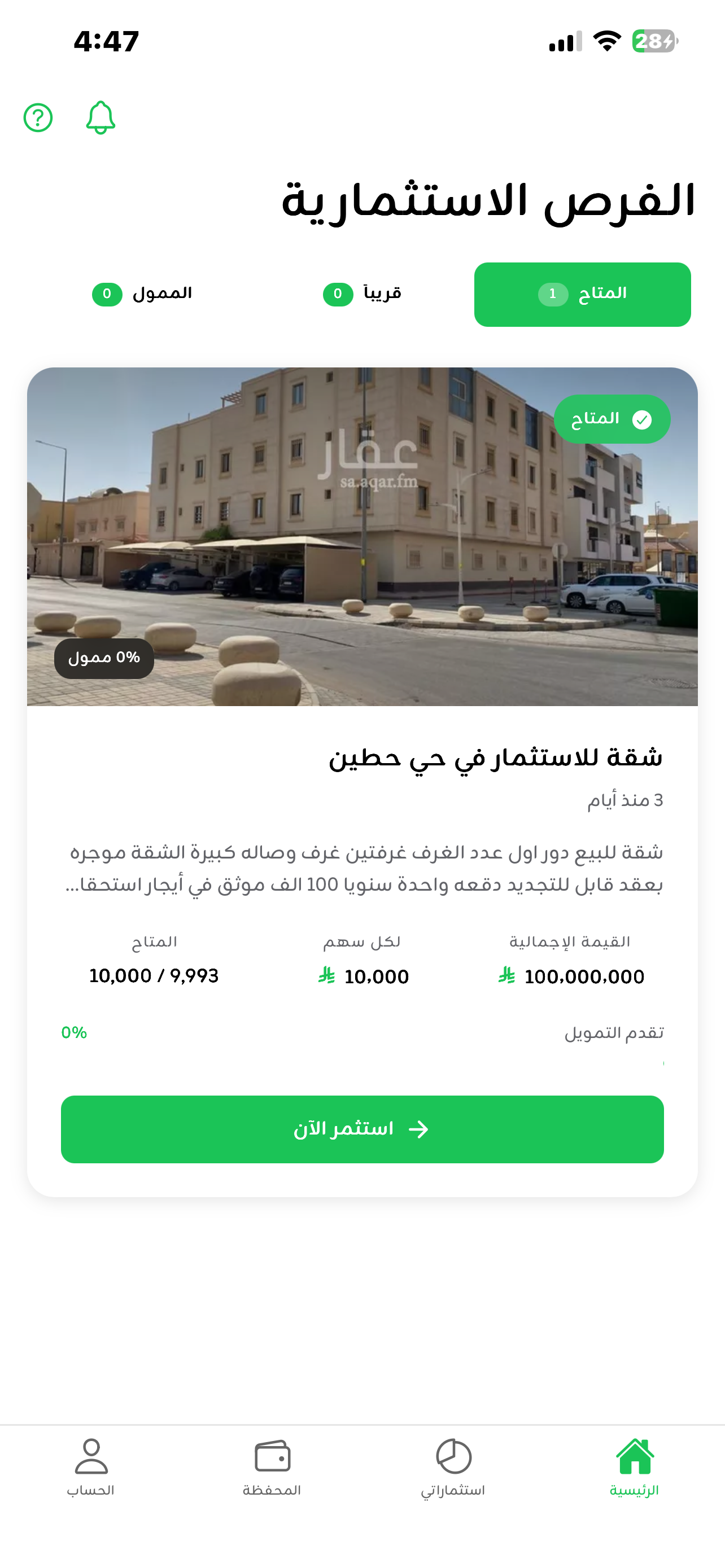Switch to the قريباً tab
725x1568 pixels.
[x=362, y=295]
